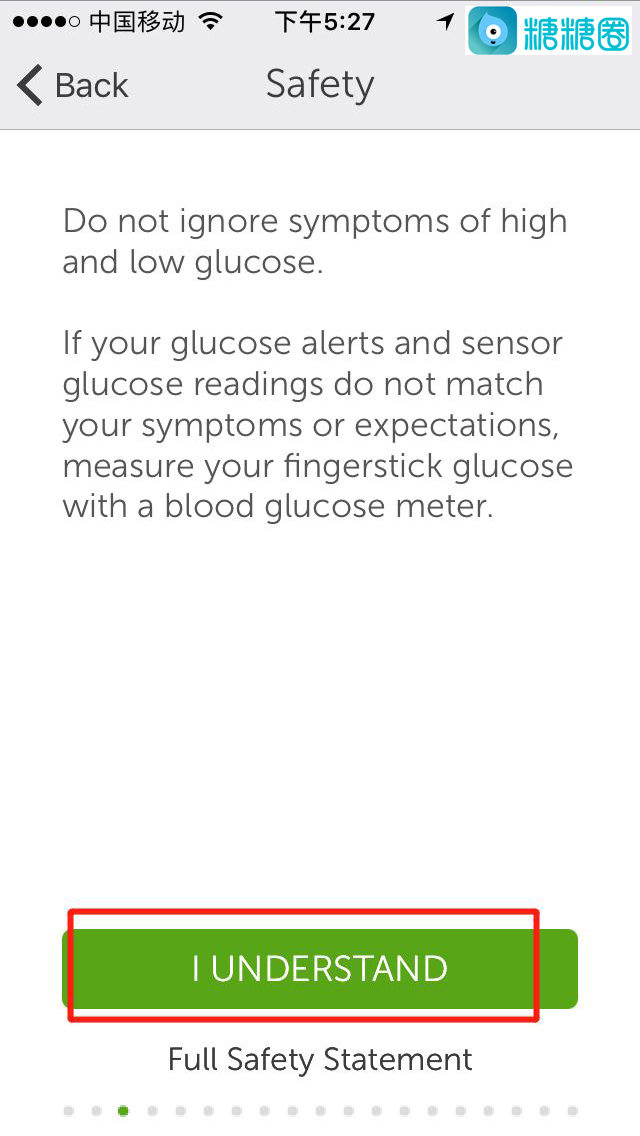Go back using the Back button

tap(73, 86)
